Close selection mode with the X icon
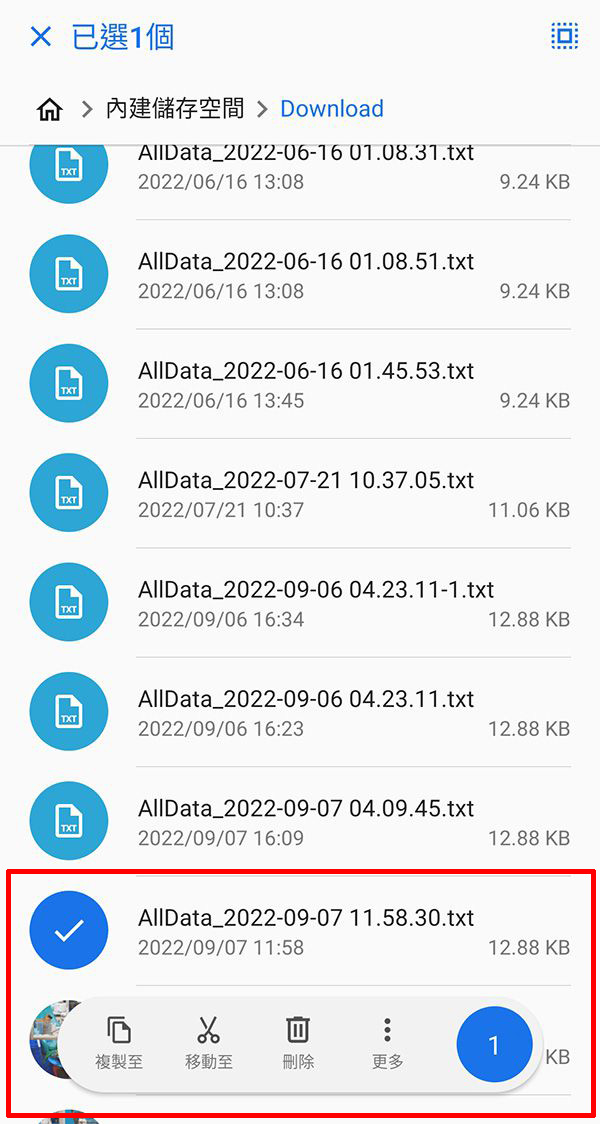 pos(41,37)
